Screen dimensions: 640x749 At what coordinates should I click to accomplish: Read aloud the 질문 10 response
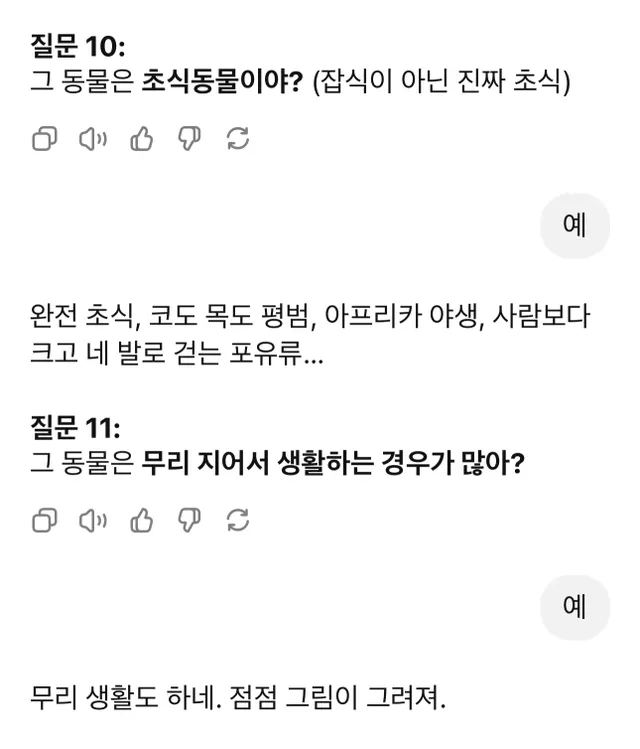93,140
